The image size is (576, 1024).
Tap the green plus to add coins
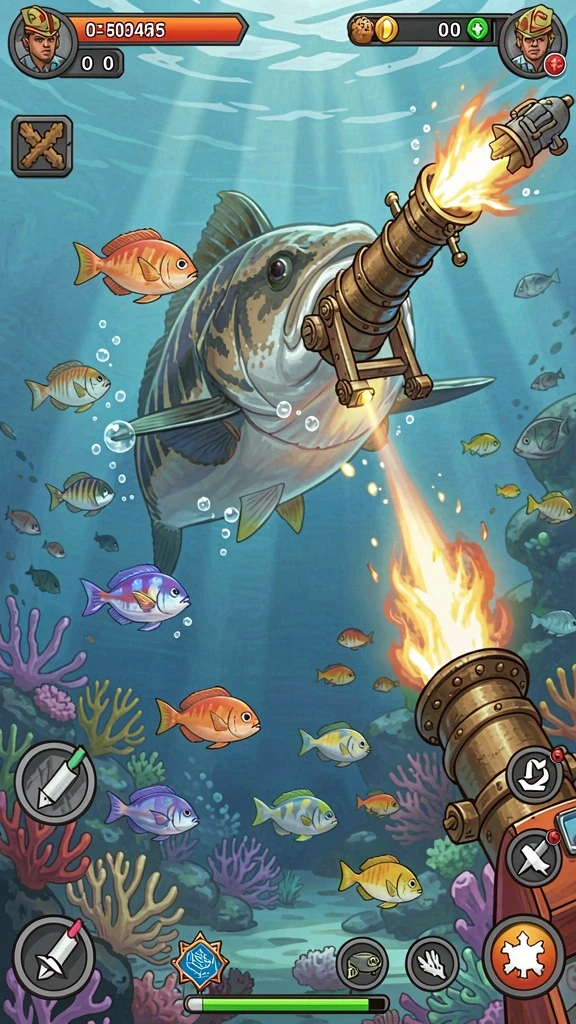[x=477, y=29]
